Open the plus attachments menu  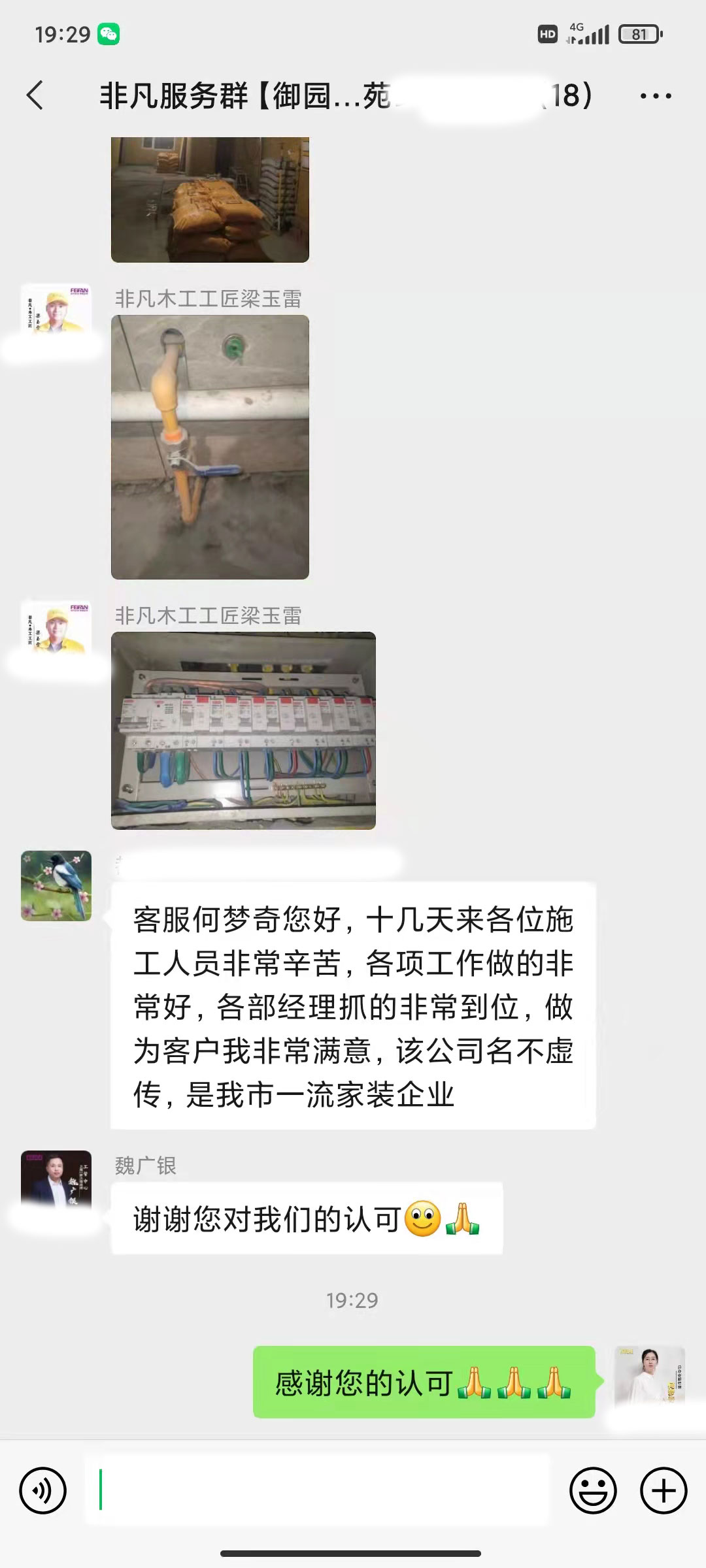pyautogui.click(x=664, y=1491)
